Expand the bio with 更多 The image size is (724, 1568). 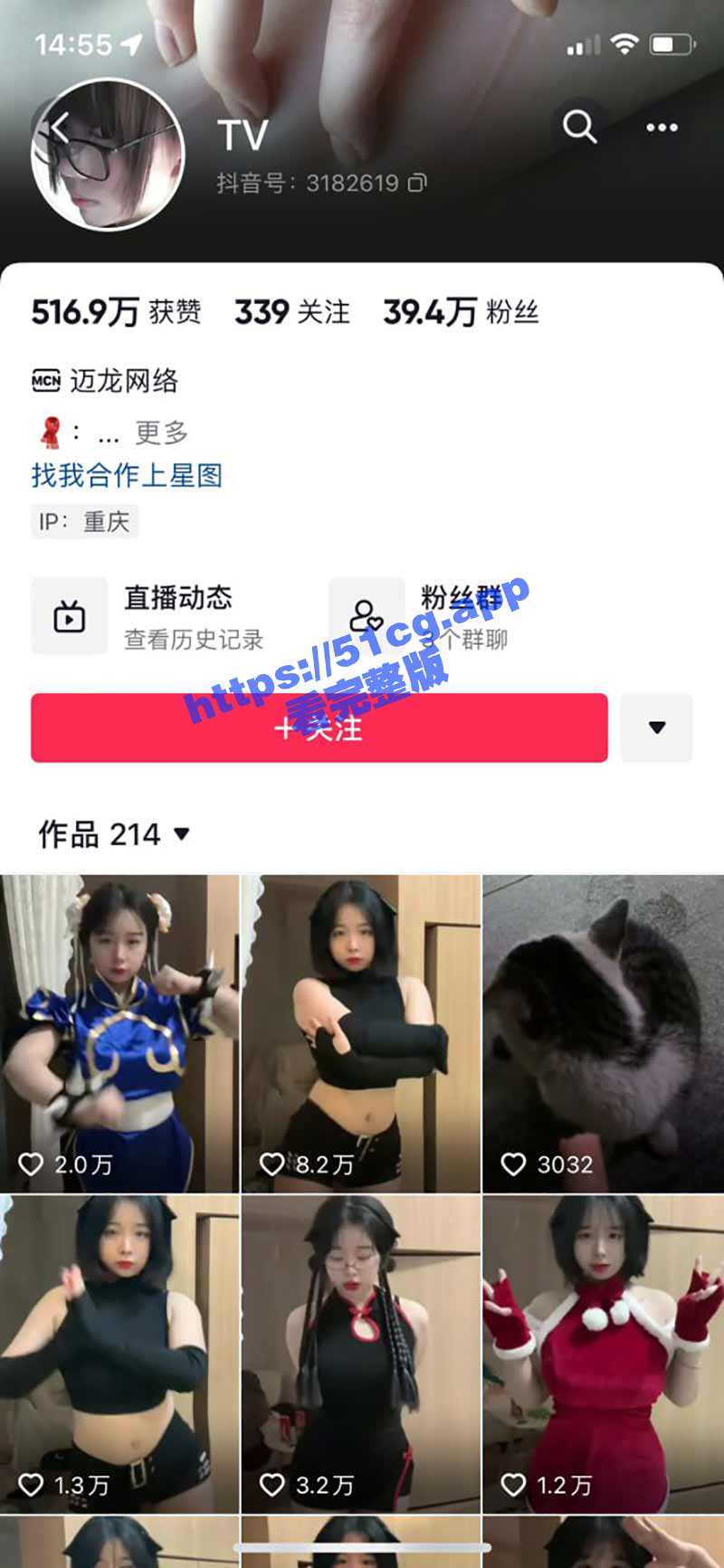pos(161,433)
